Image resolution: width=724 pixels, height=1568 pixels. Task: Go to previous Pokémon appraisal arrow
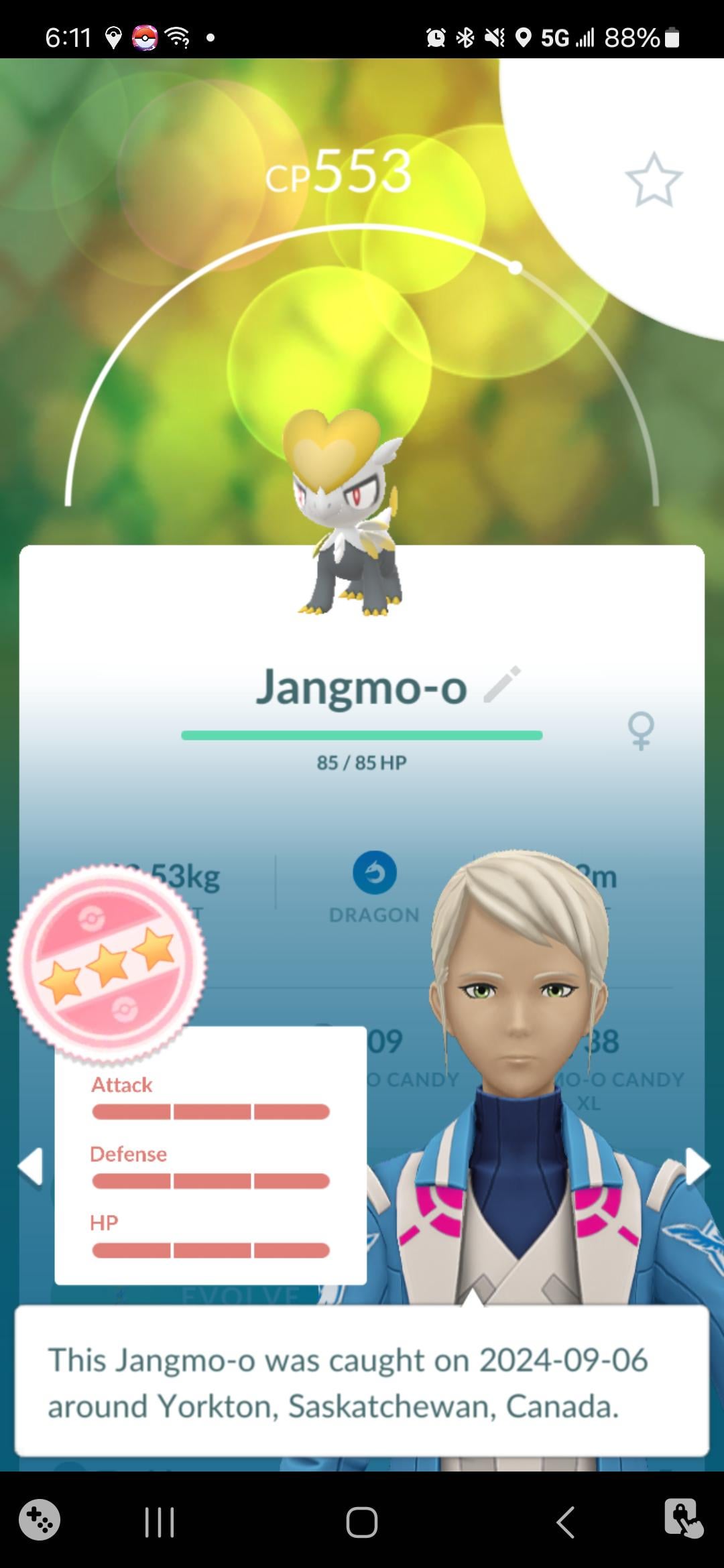click(31, 1167)
